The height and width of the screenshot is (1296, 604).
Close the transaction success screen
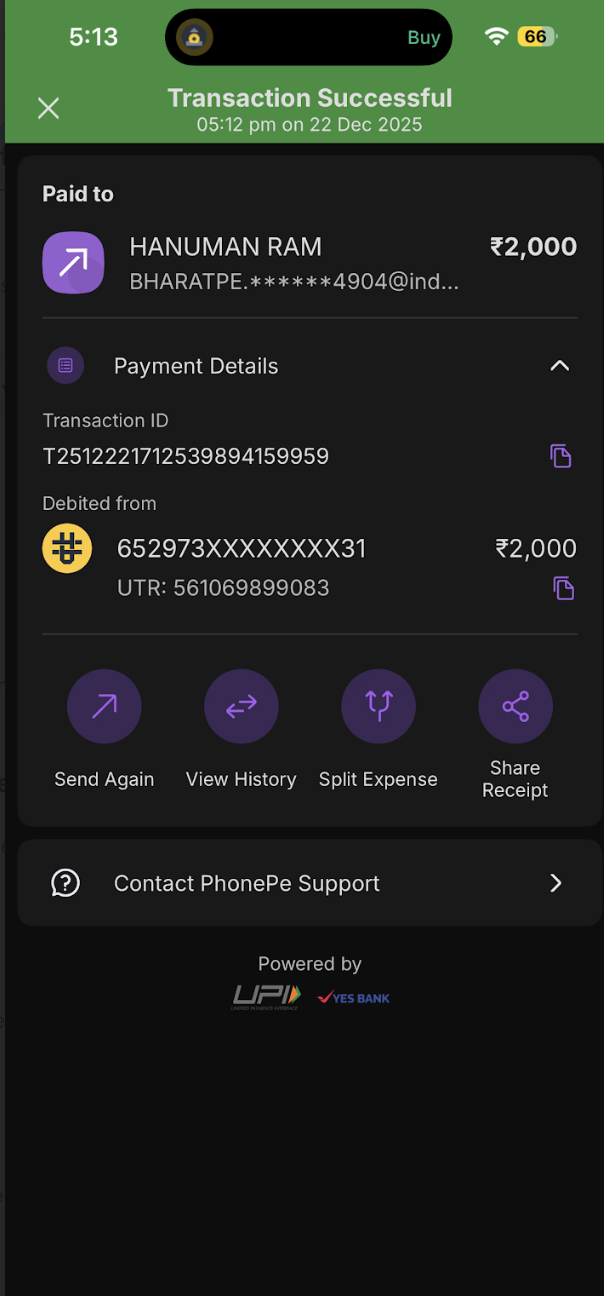pyautogui.click(x=48, y=108)
